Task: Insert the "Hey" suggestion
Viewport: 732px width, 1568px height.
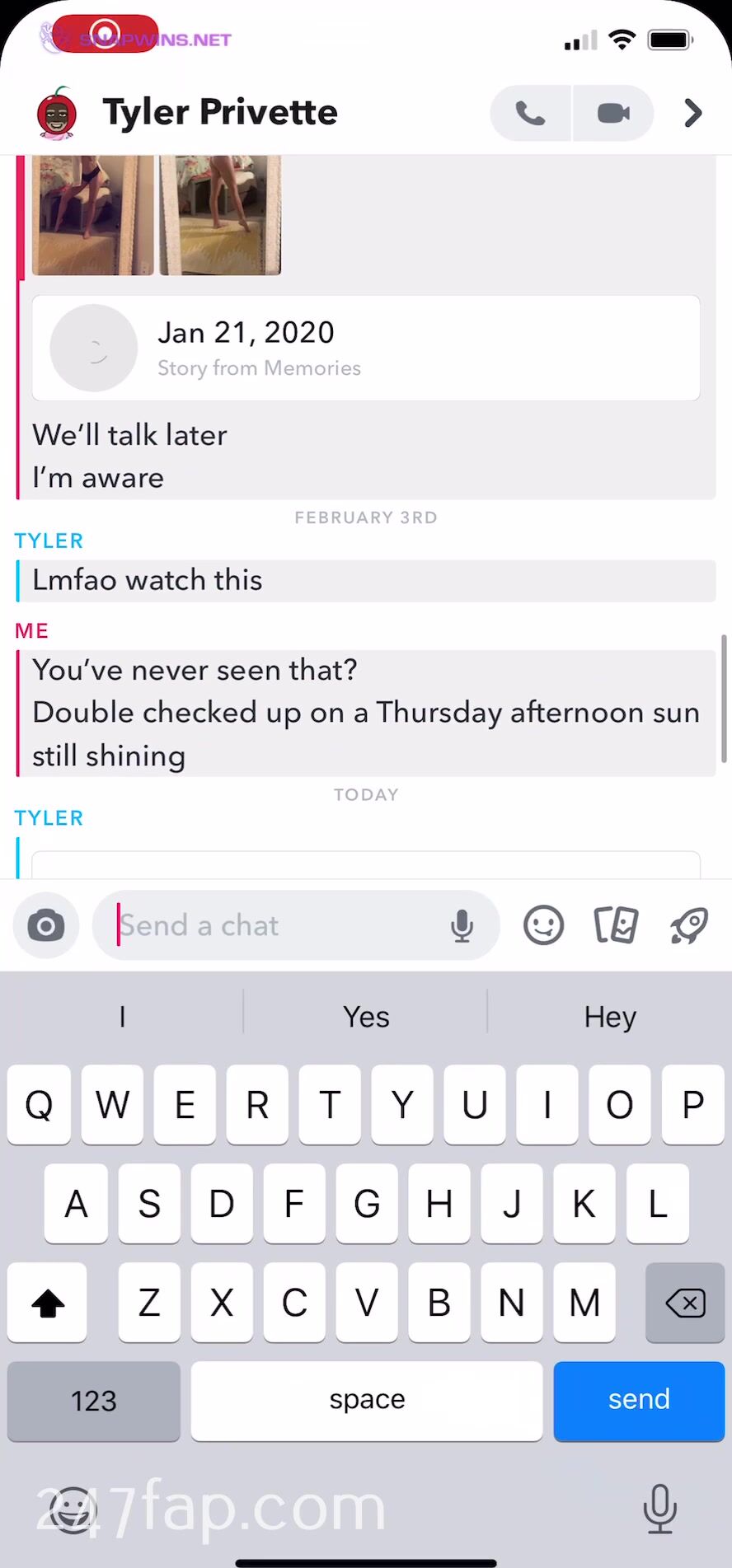Action: point(610,1017)
